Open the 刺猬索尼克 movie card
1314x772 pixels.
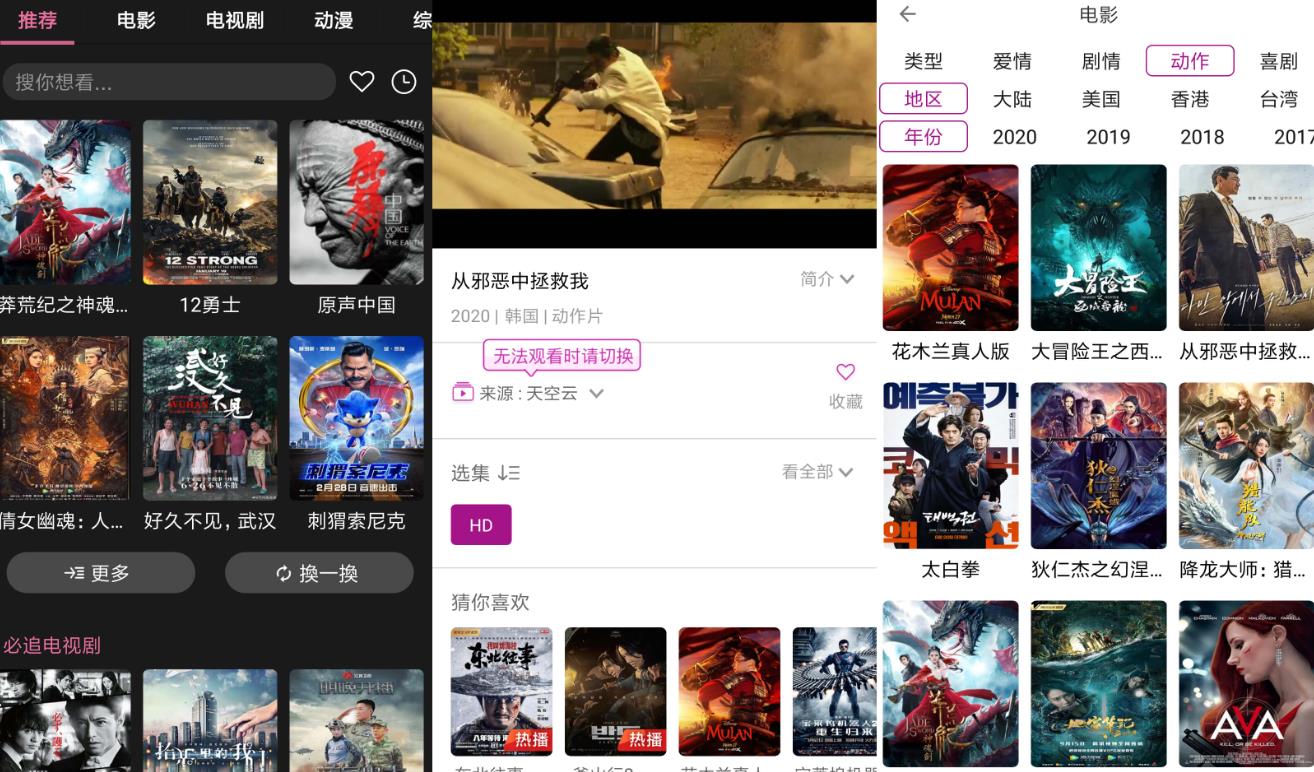[x=356, y=418]
